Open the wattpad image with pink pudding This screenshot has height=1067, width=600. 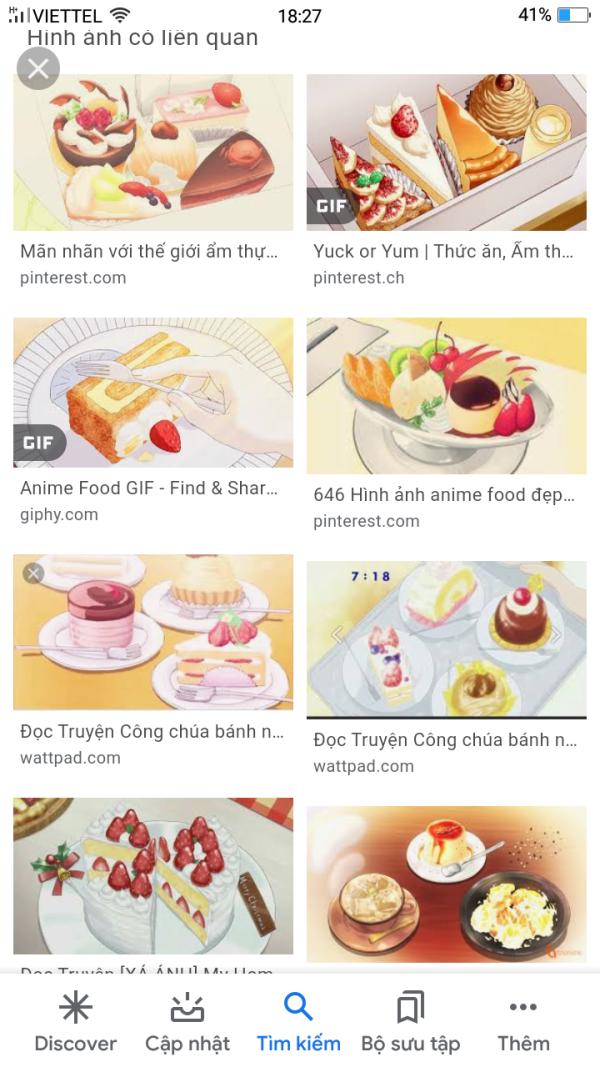coord(153,631)
